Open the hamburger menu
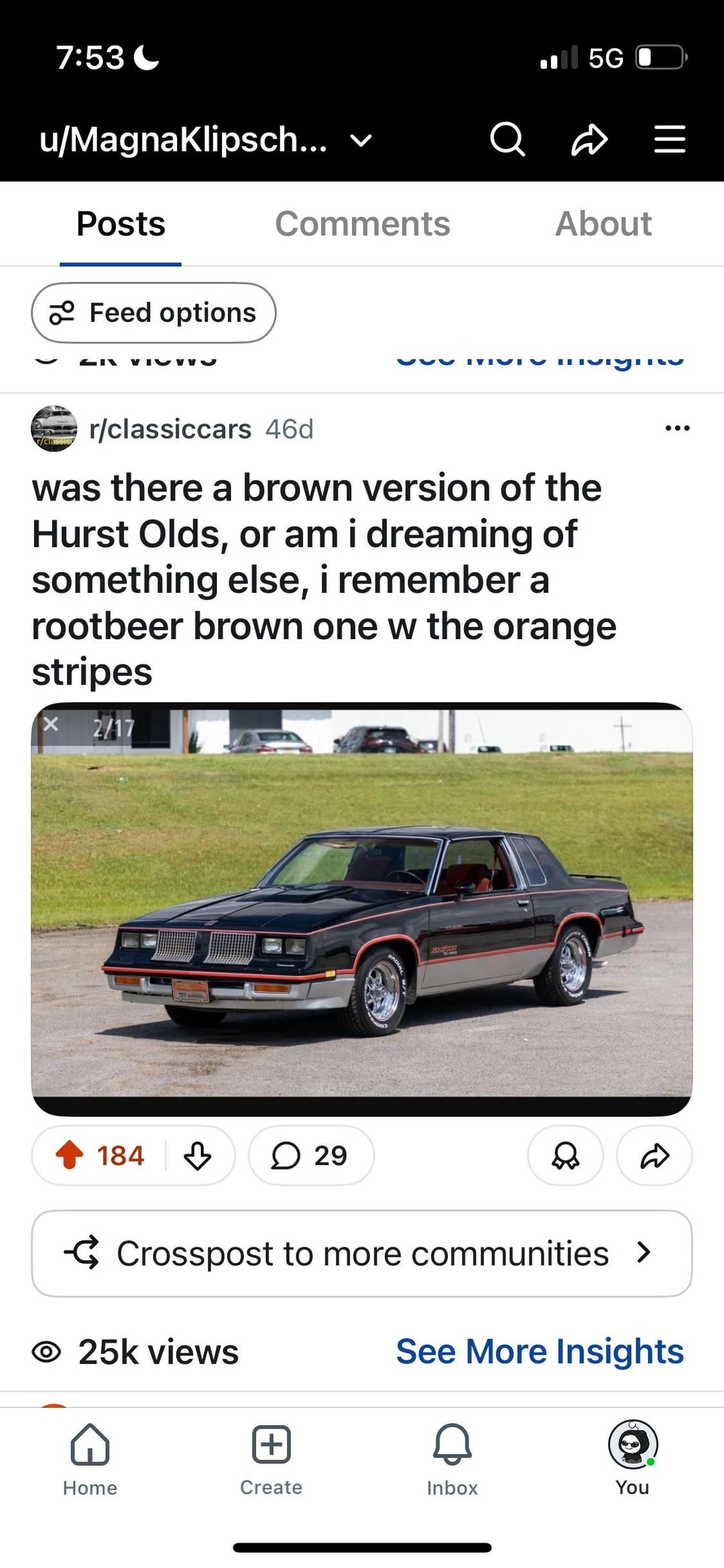 [x=669, y=139]
